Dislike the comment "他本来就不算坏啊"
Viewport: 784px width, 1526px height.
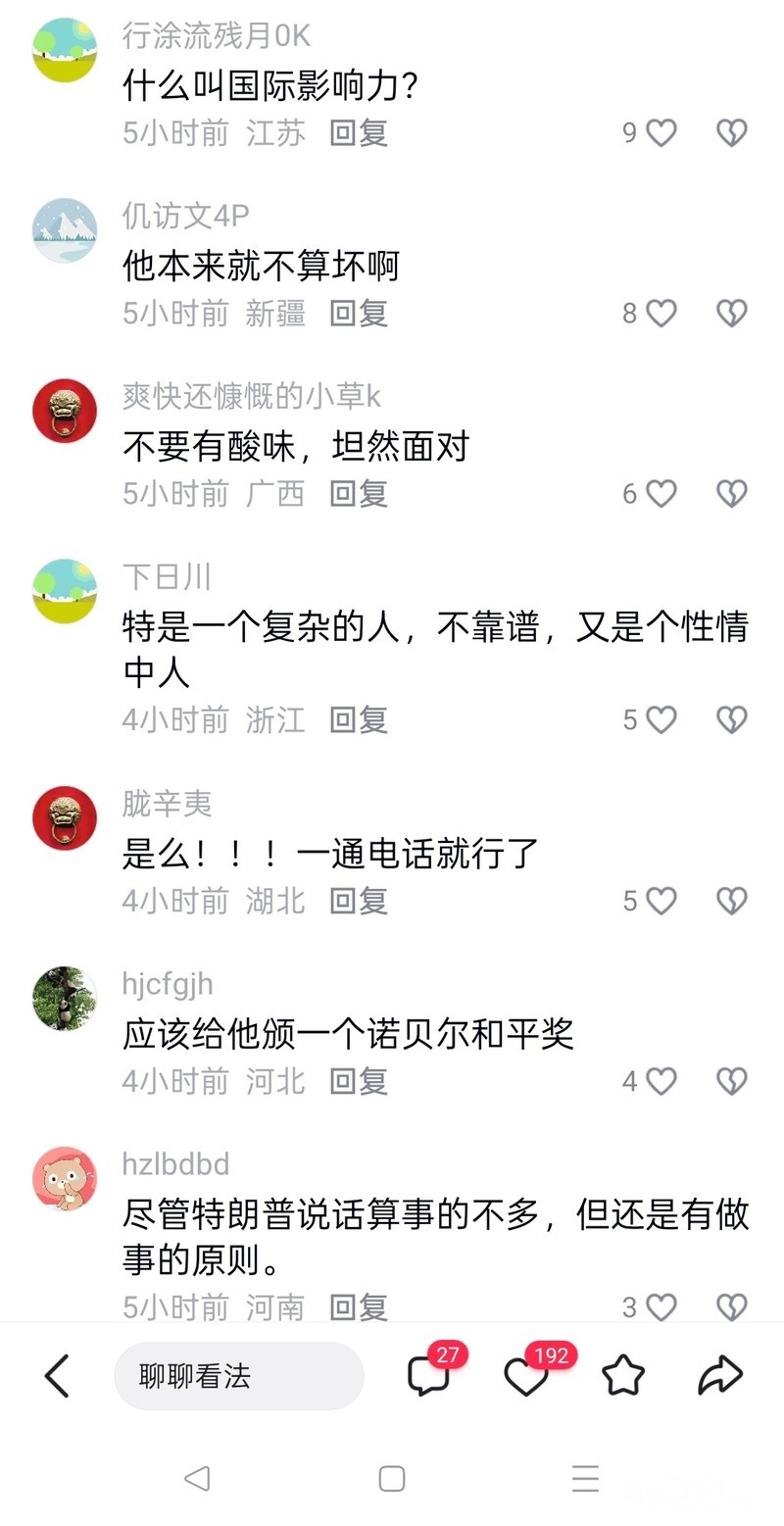pyautogui.click(x=731, y=314)
